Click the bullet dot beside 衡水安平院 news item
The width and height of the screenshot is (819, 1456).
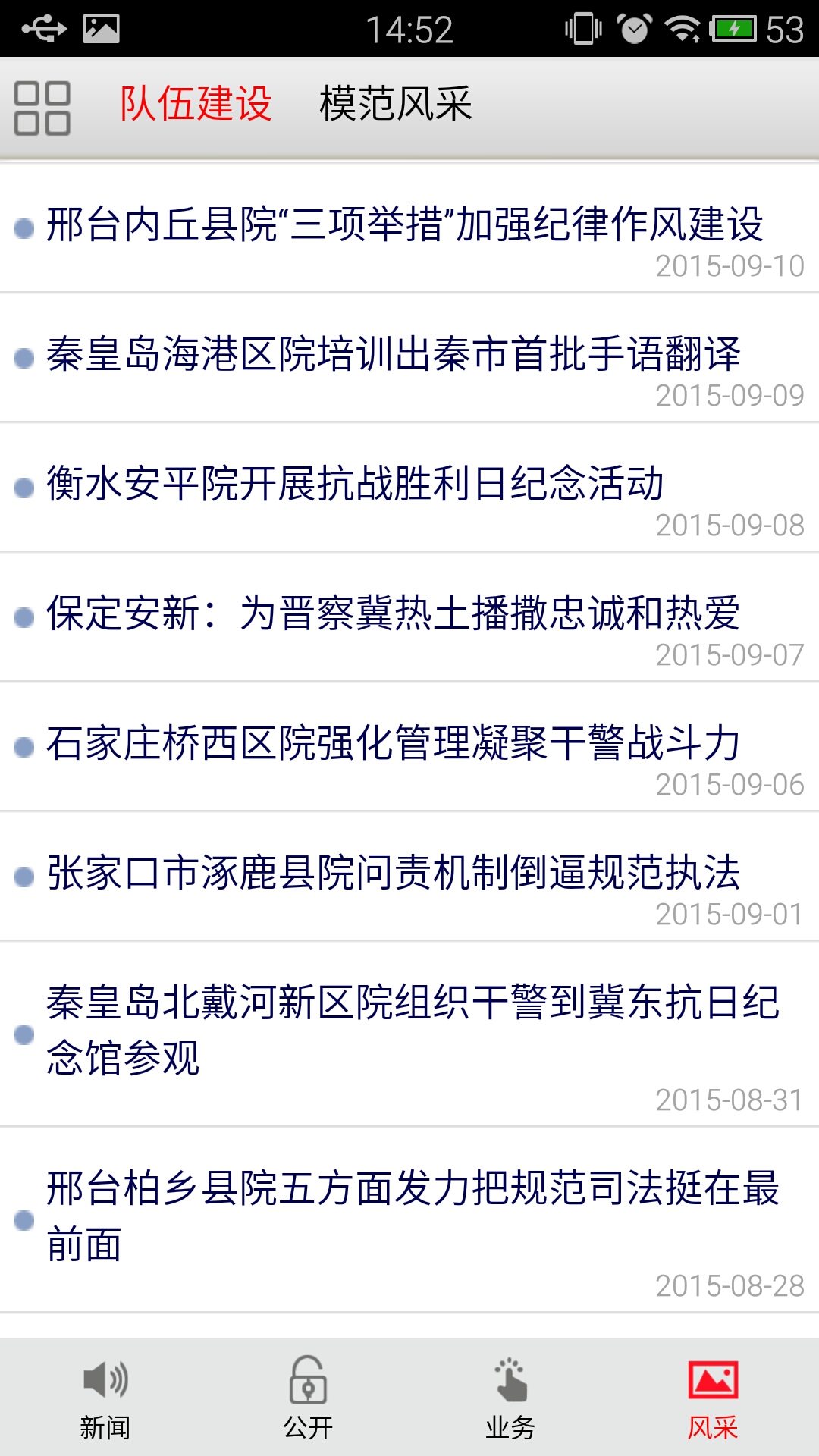(24, 489)
